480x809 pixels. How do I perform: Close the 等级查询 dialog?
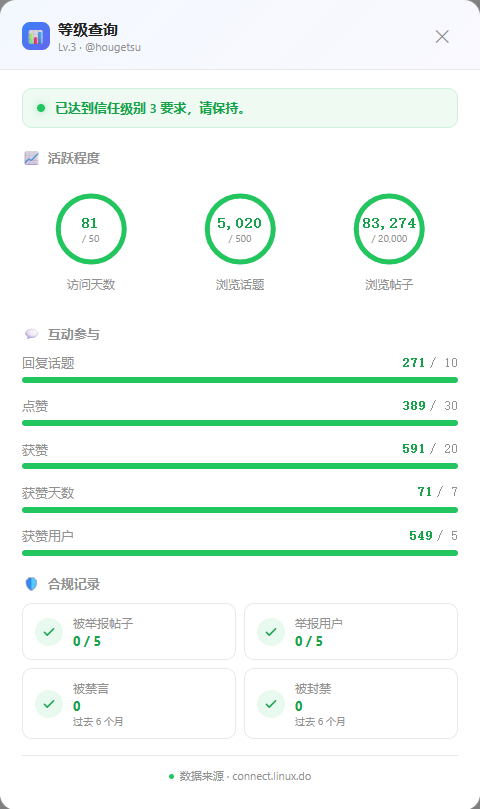[x=442, y=37]
